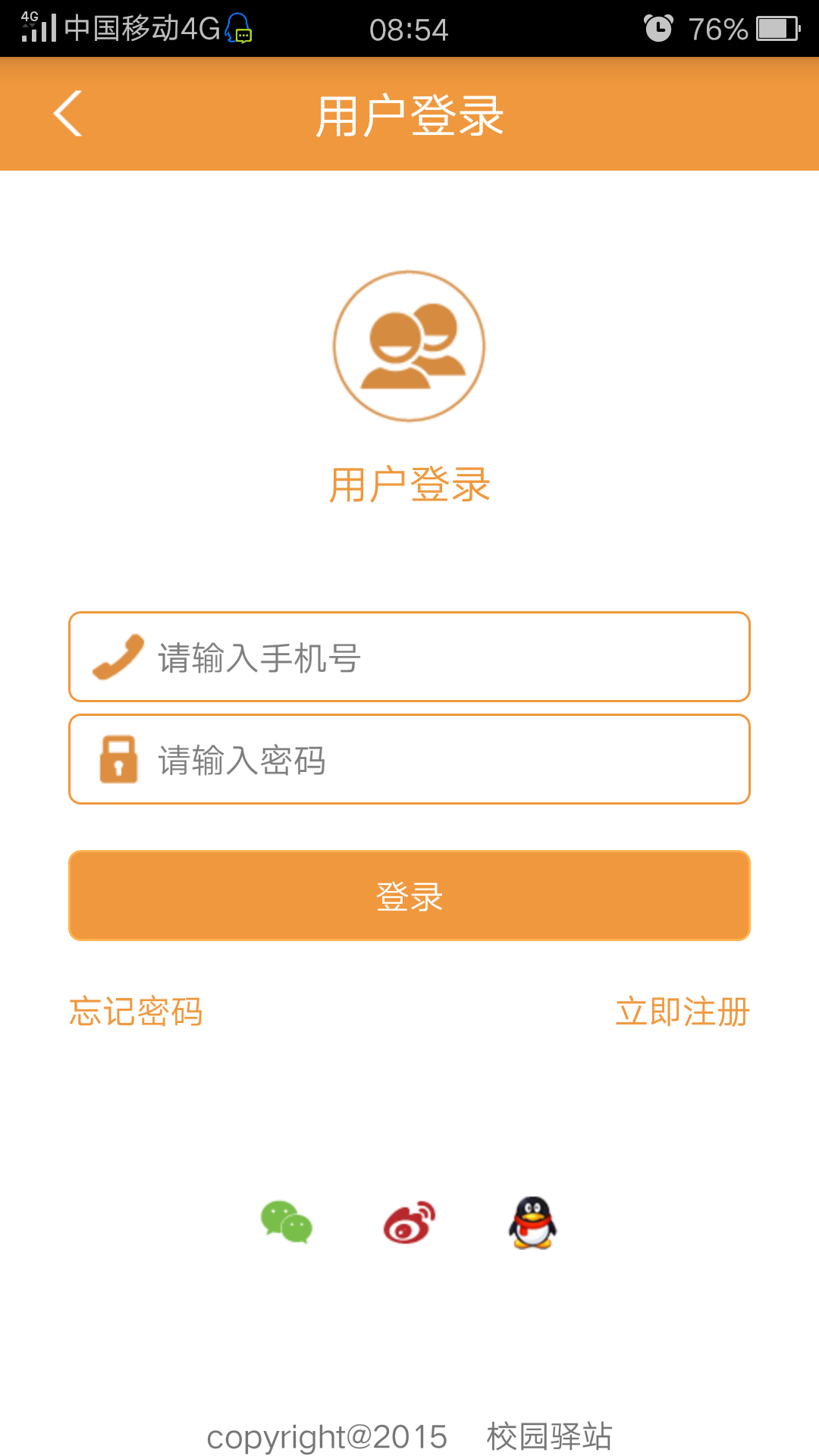Log in with QQ penguin icon

pos(532,1222)
